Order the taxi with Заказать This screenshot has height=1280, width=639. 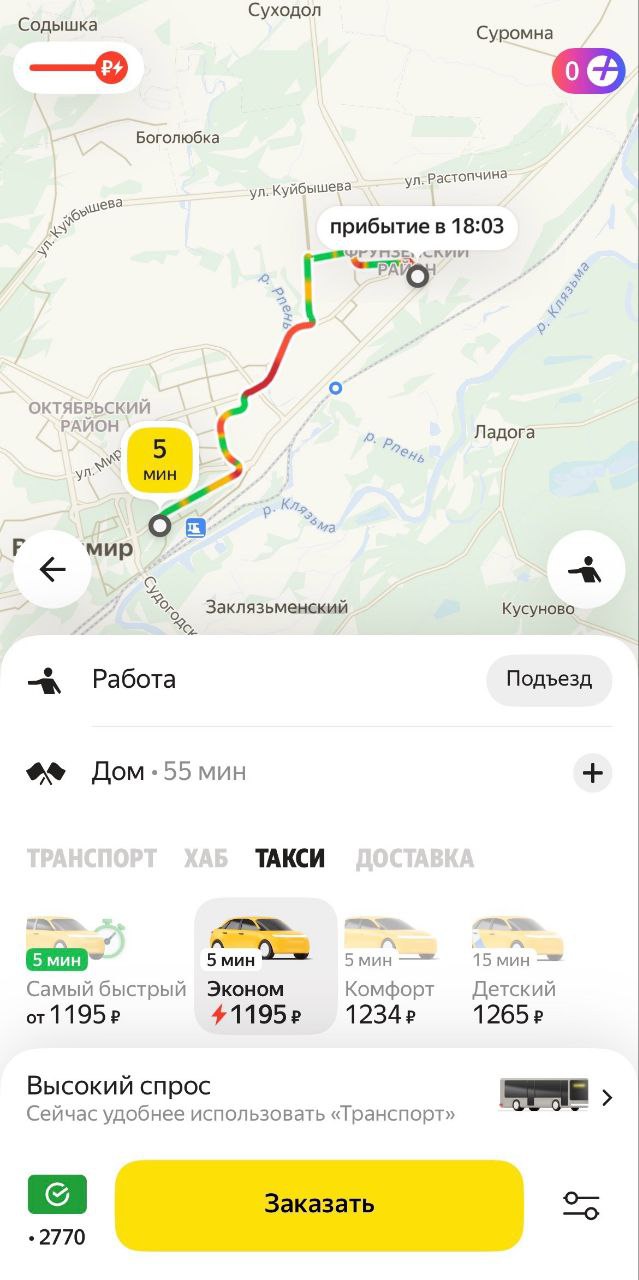319,1204
